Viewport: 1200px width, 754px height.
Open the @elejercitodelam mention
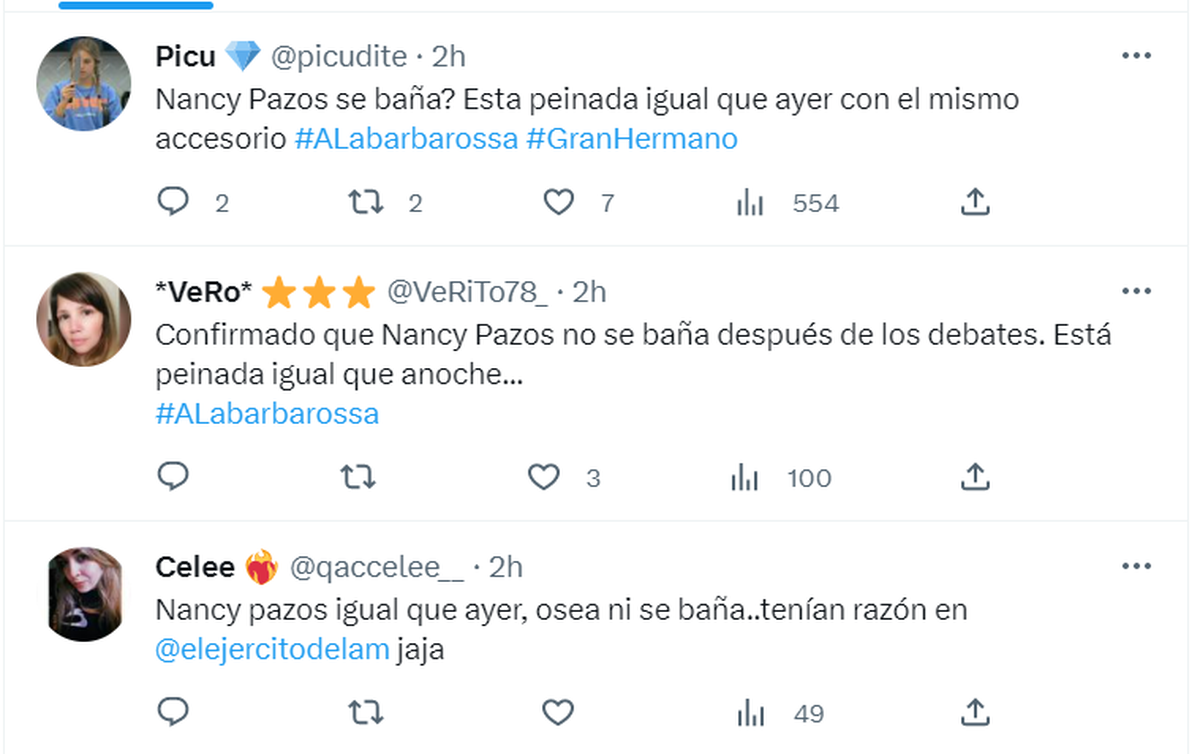click(x=272, y=649)
